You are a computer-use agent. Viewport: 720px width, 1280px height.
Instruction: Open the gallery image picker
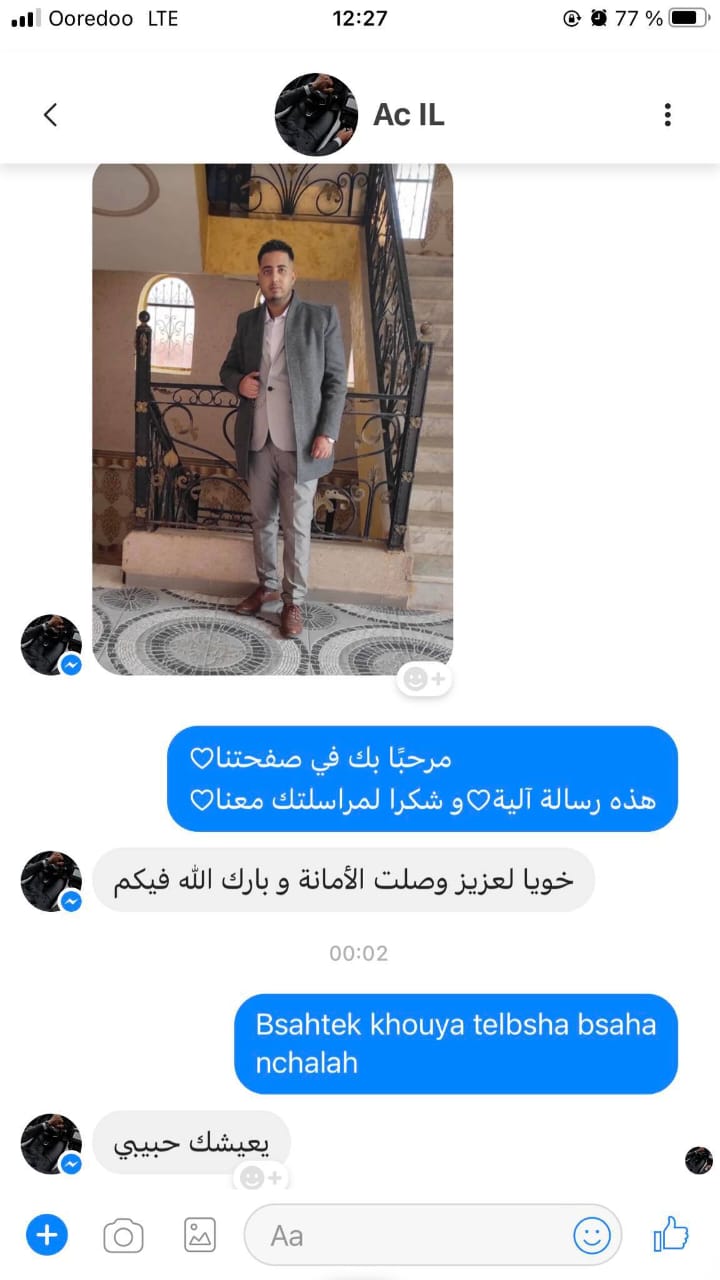point(200,1236)
